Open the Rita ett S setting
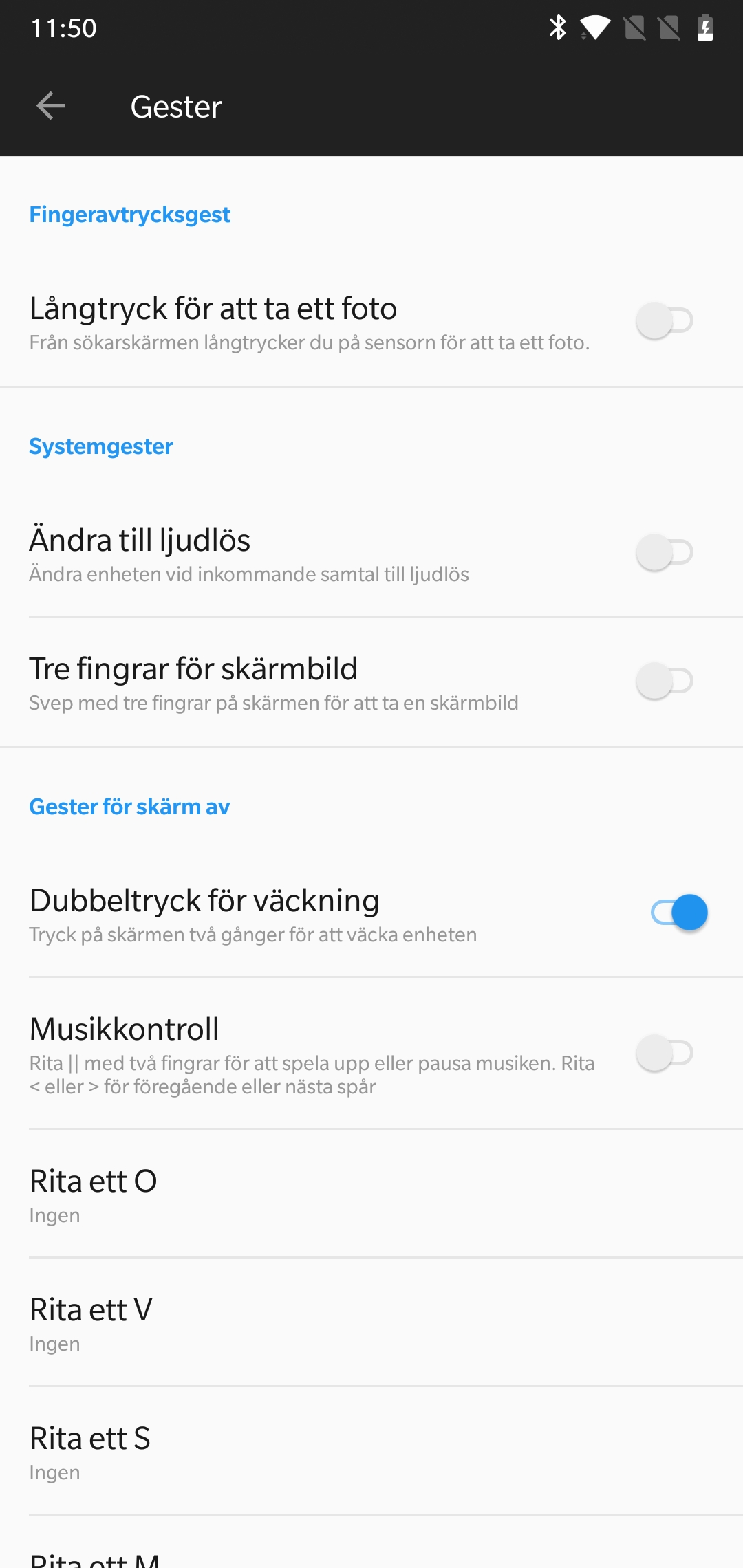743x1568 pixels. pos(371,1451)
